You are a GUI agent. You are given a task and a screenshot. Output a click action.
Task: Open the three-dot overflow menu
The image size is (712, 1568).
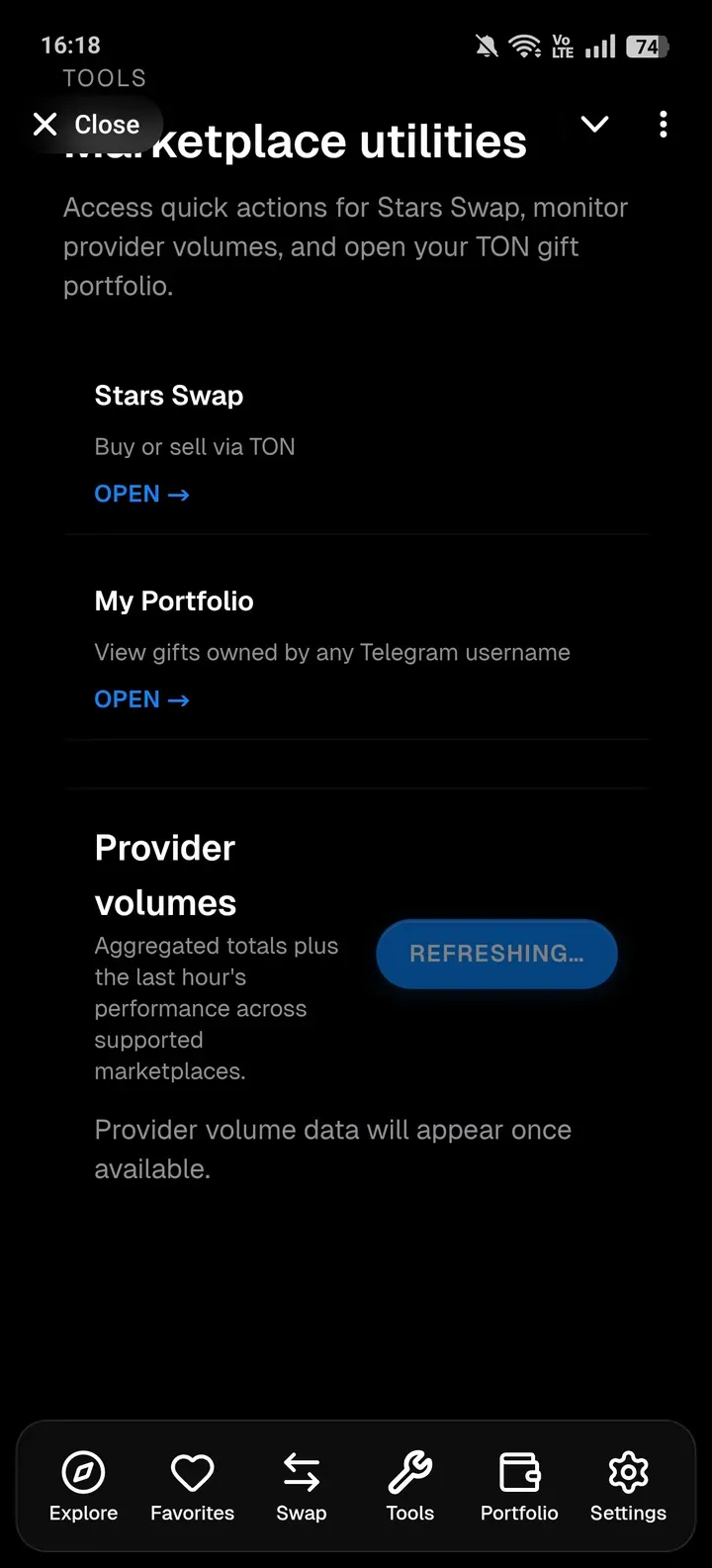pyautogui.click(x=663, y=124)
